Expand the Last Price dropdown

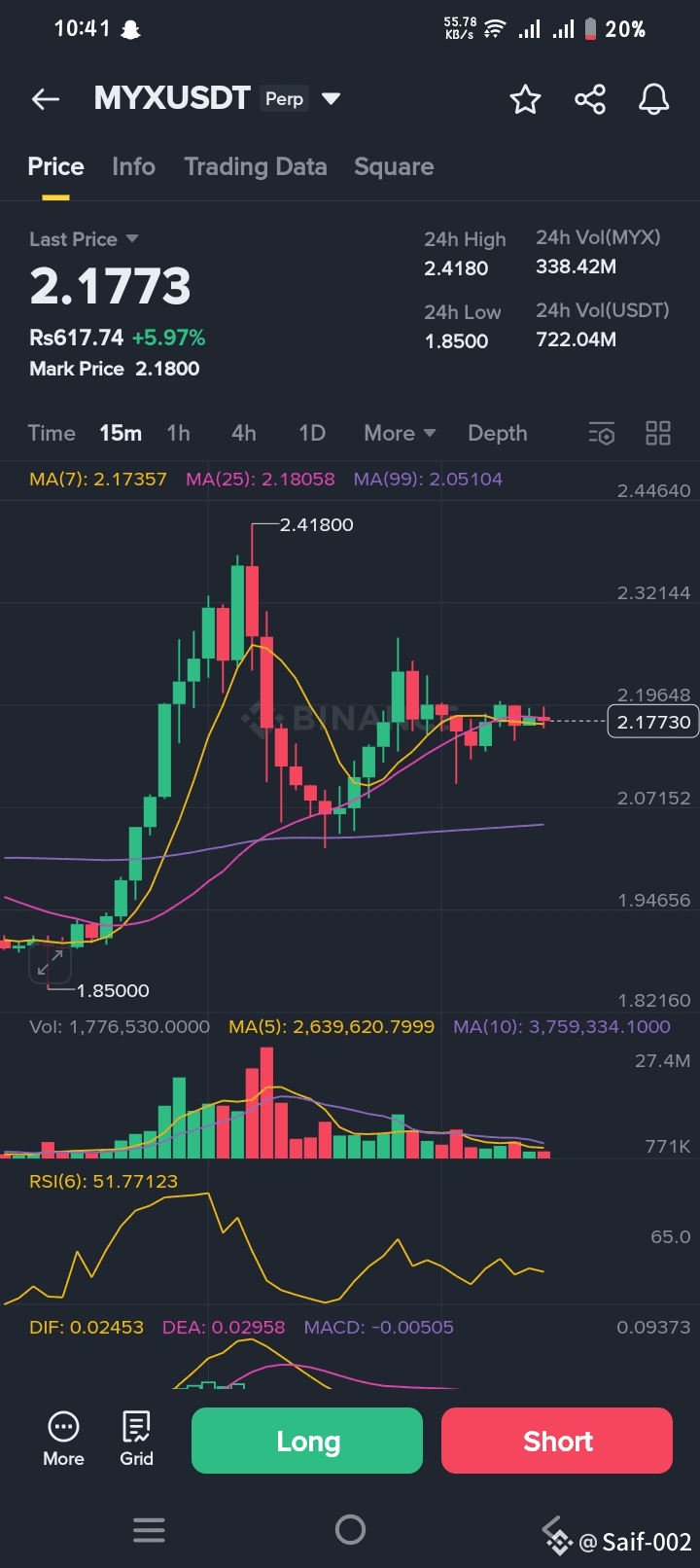[132, 239]
